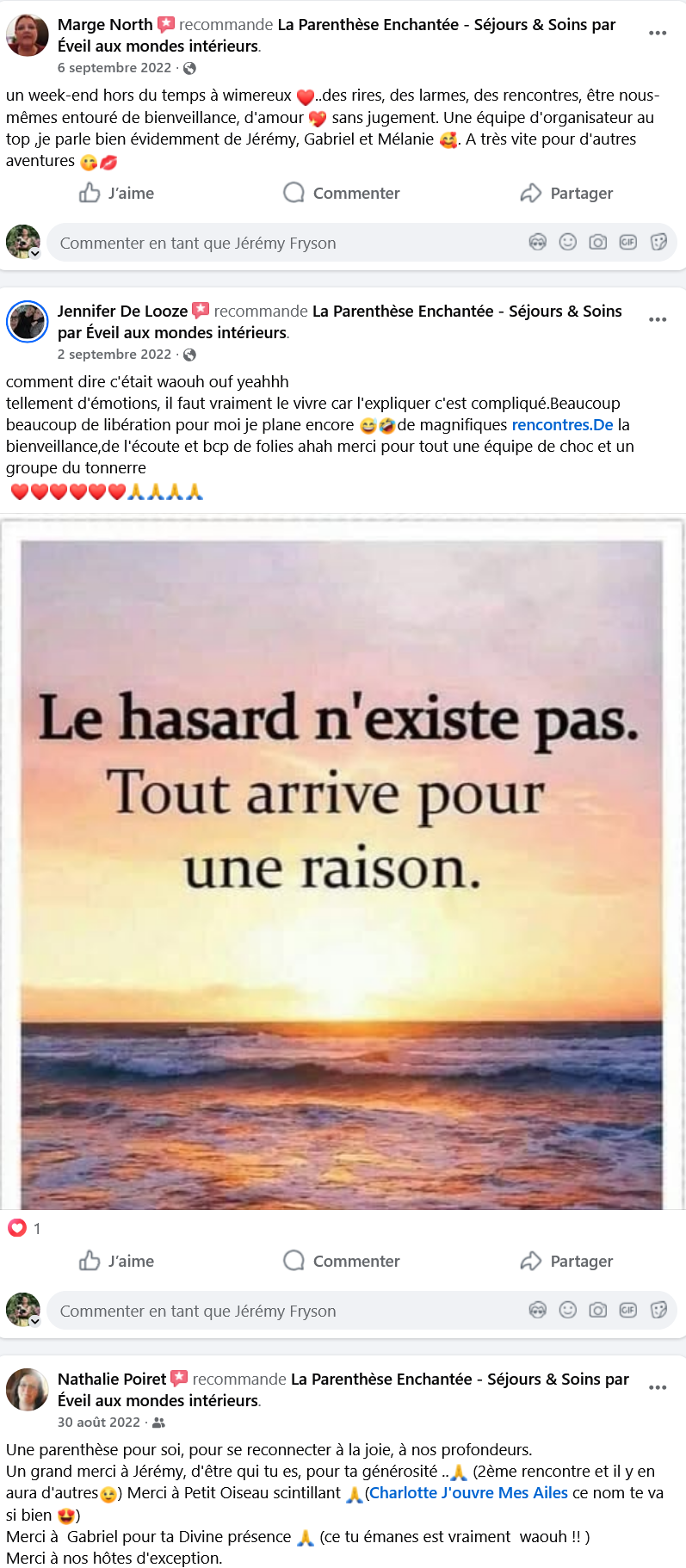Viewport: 686px width, 1568px height.
Task: Open the Charlotte J'ouvre Mes Ailes mention
Action: click(x=468, y=1492)
